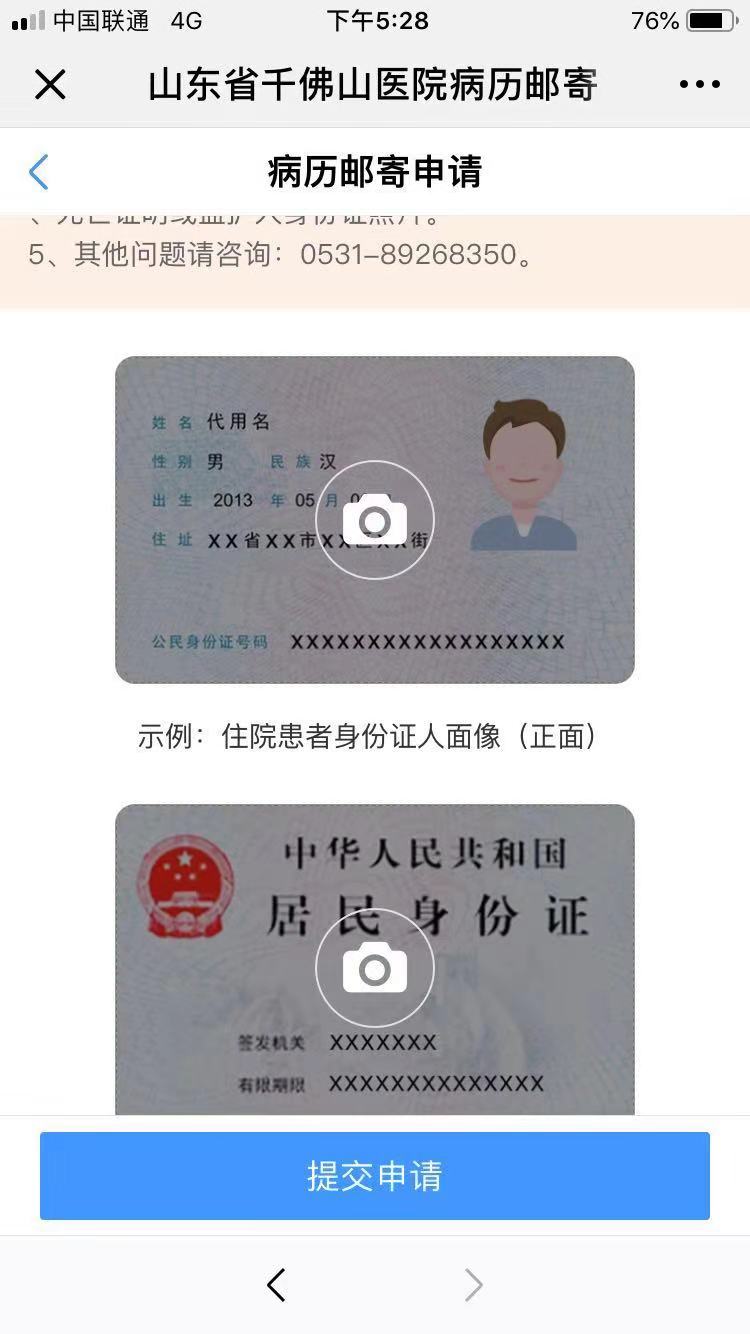
Task: Upload ID card front side photo
Action: 375,520
